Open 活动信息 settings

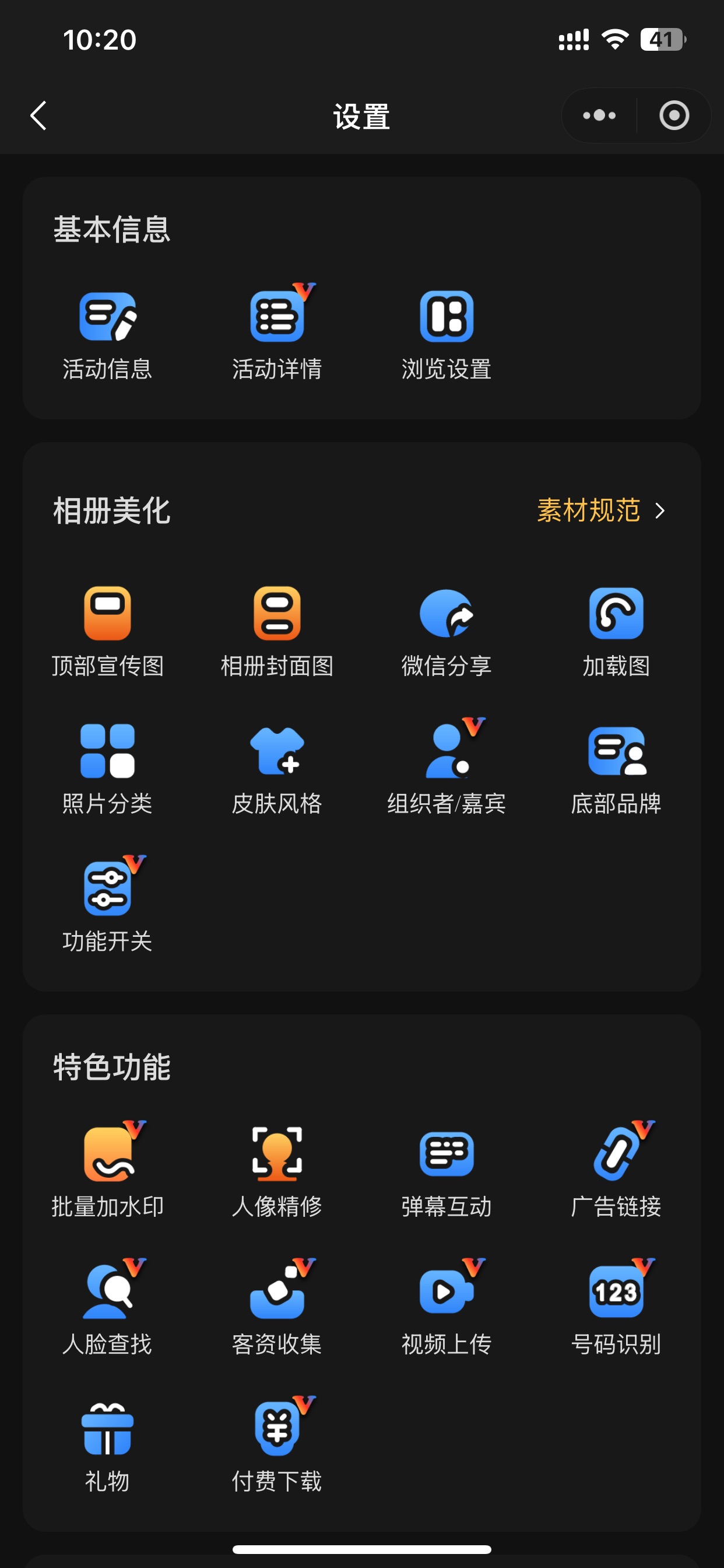click(x=108, y=335)
